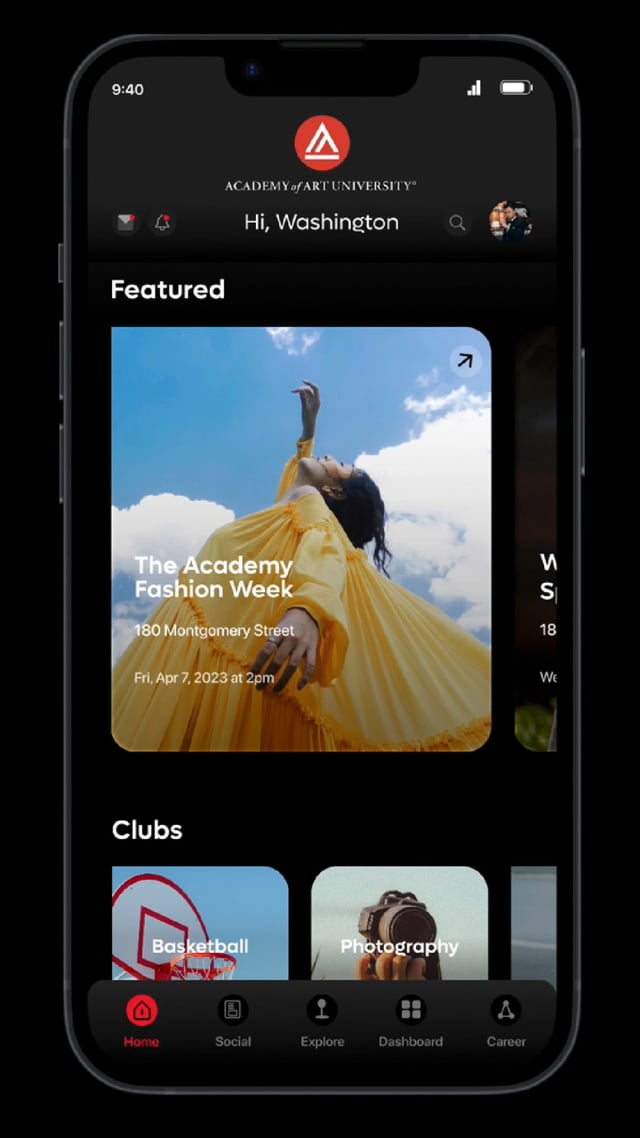Open the notifications bell

(x=162, y=223)
